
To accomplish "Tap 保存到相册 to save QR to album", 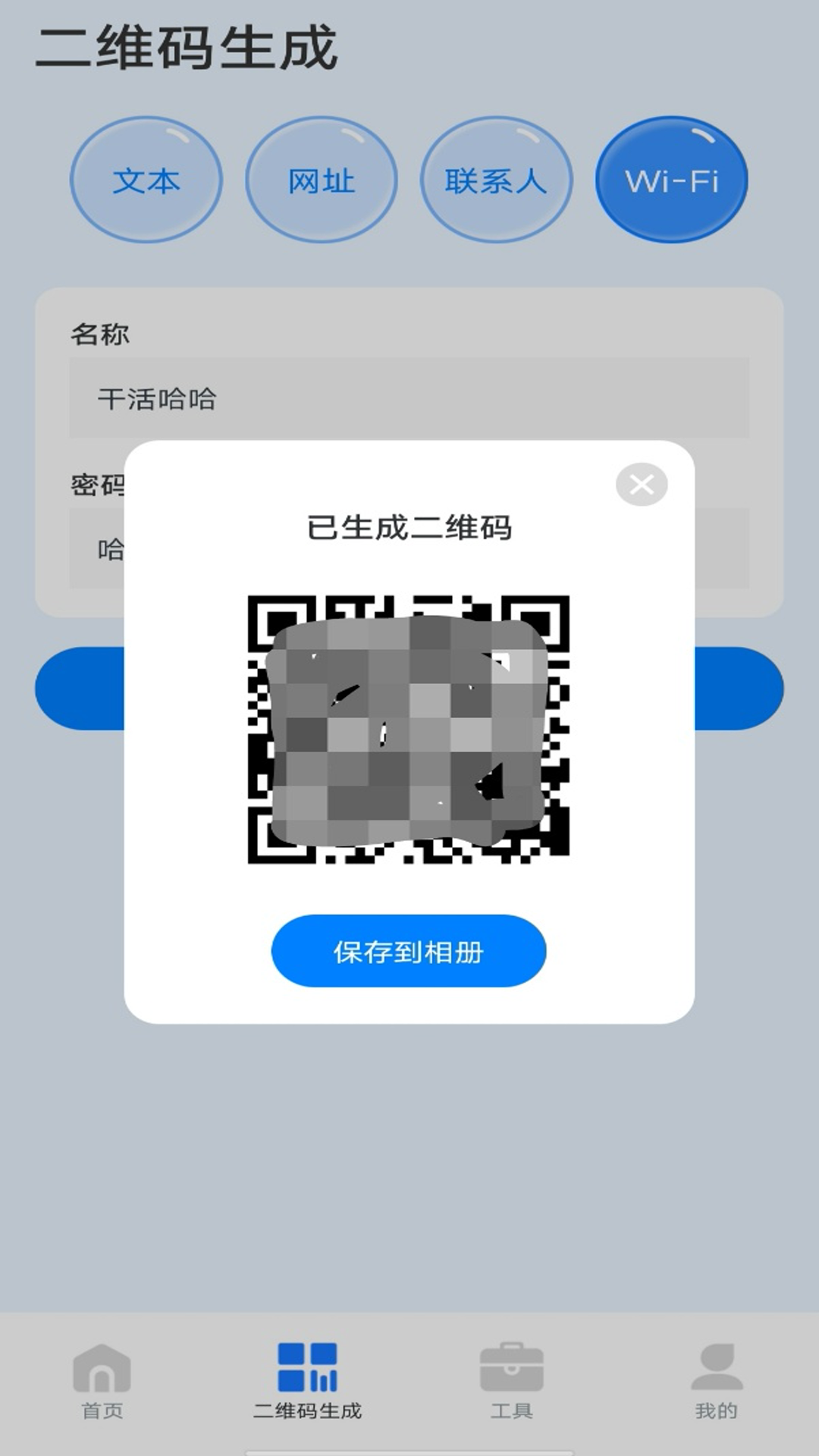I will tap(409, 952).
